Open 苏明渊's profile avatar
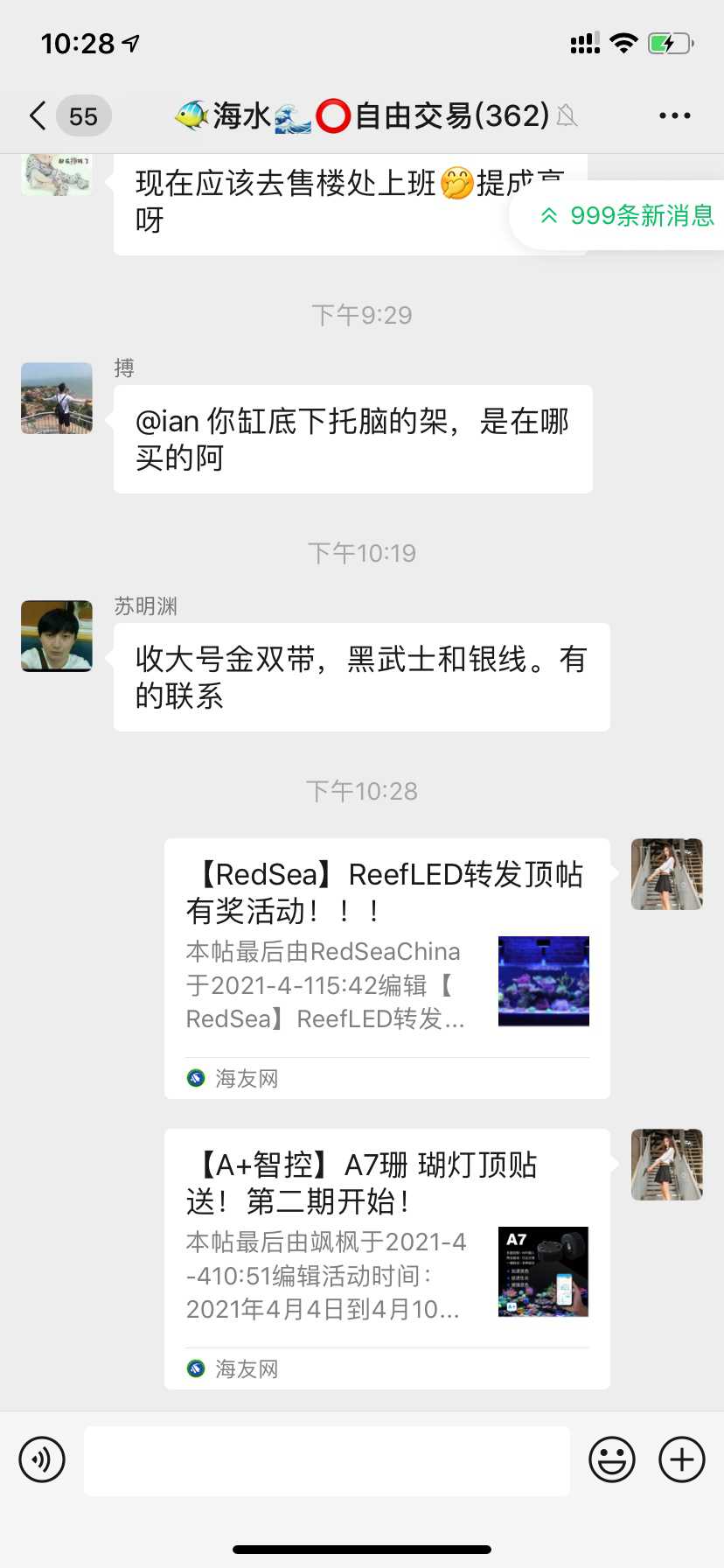This screenshot has width=724, height=1568. 57,636
